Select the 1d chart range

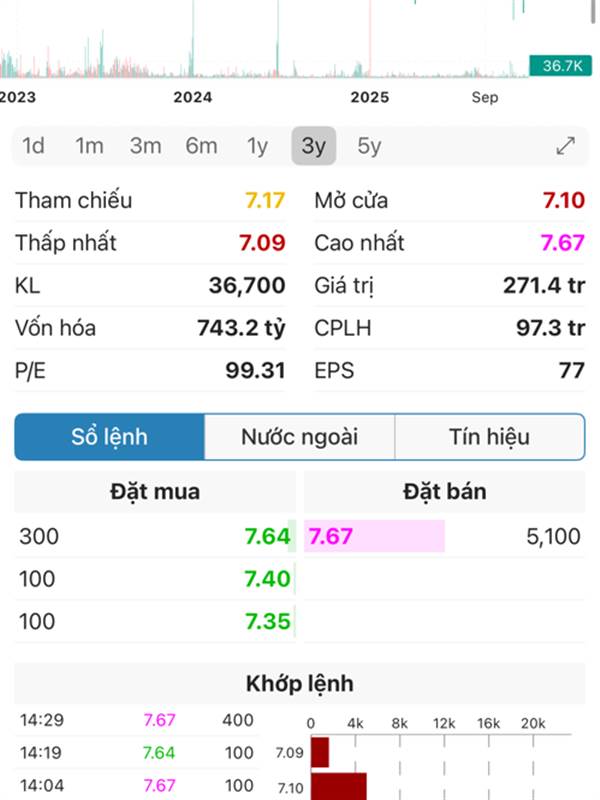pyautogui.click(x=34, y=146)
